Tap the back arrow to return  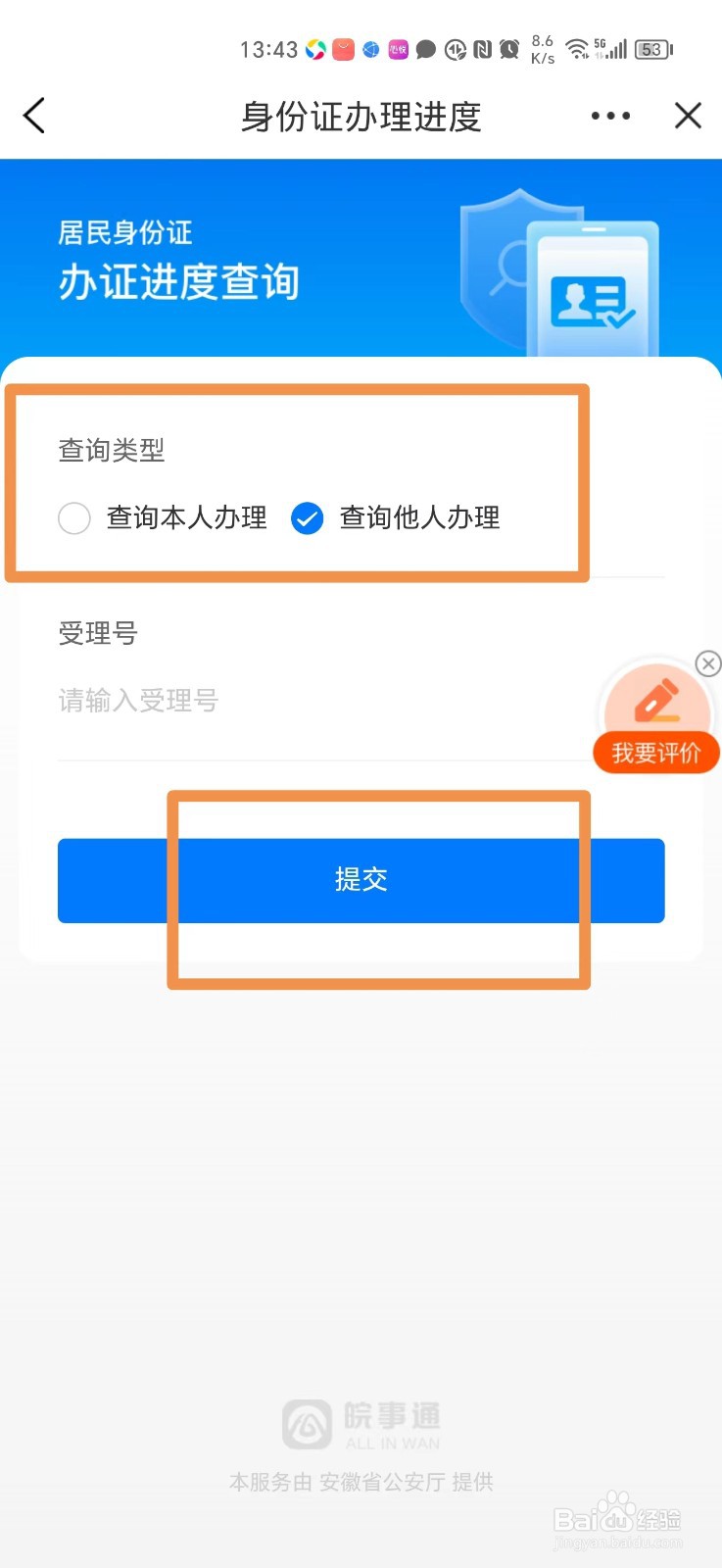tap(35, 115)
